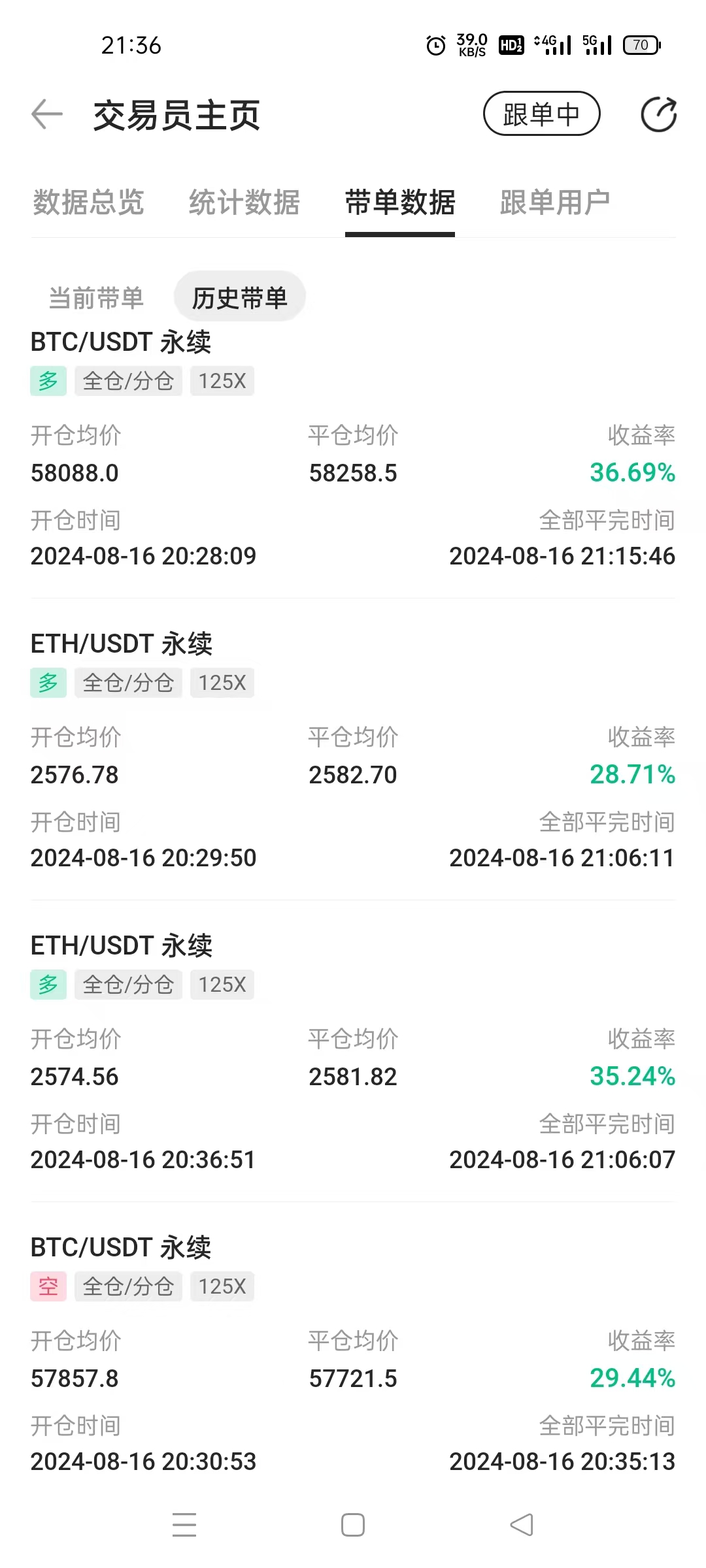706x1568 pixels.
Task: Select the 历史带单 chip
Action: tap(240, 297)
